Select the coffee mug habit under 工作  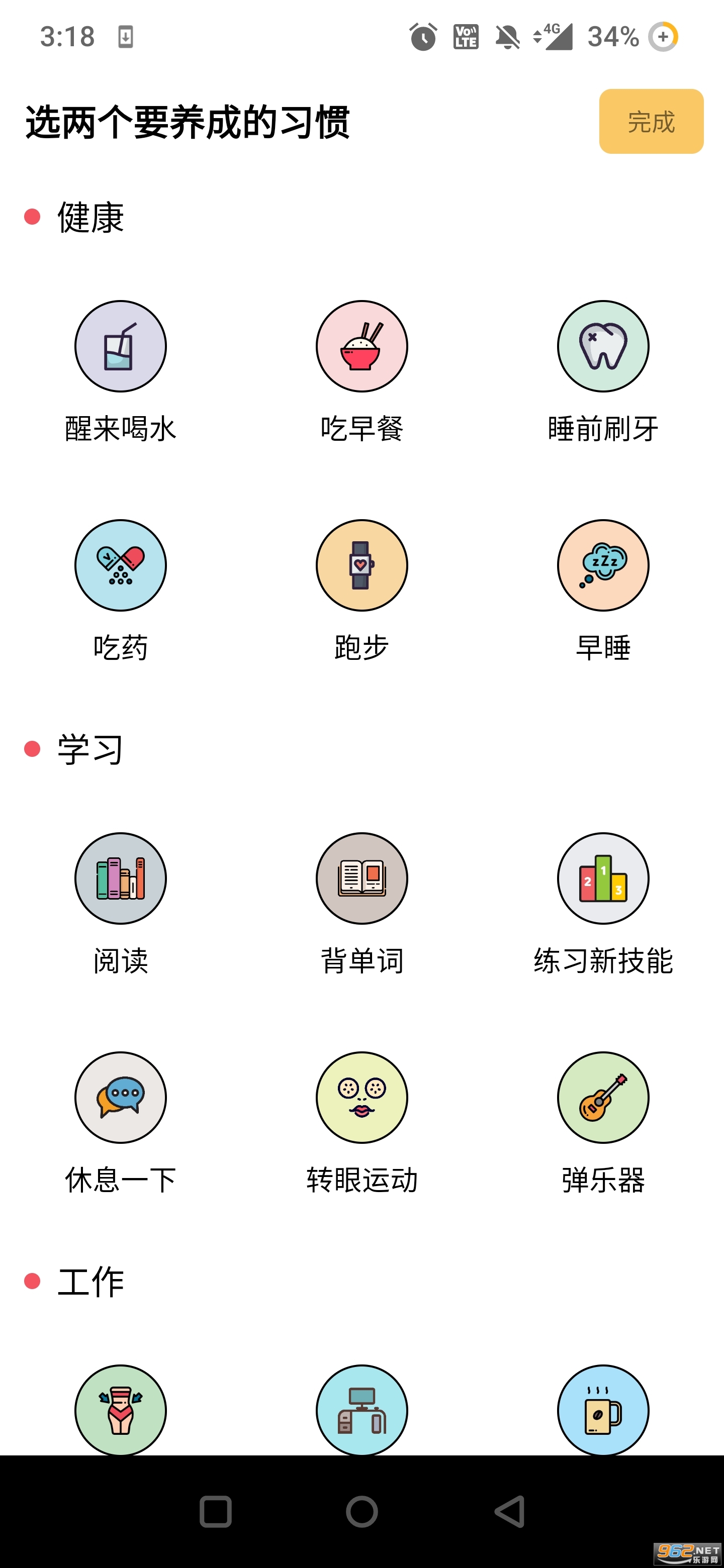(603, 1410)
